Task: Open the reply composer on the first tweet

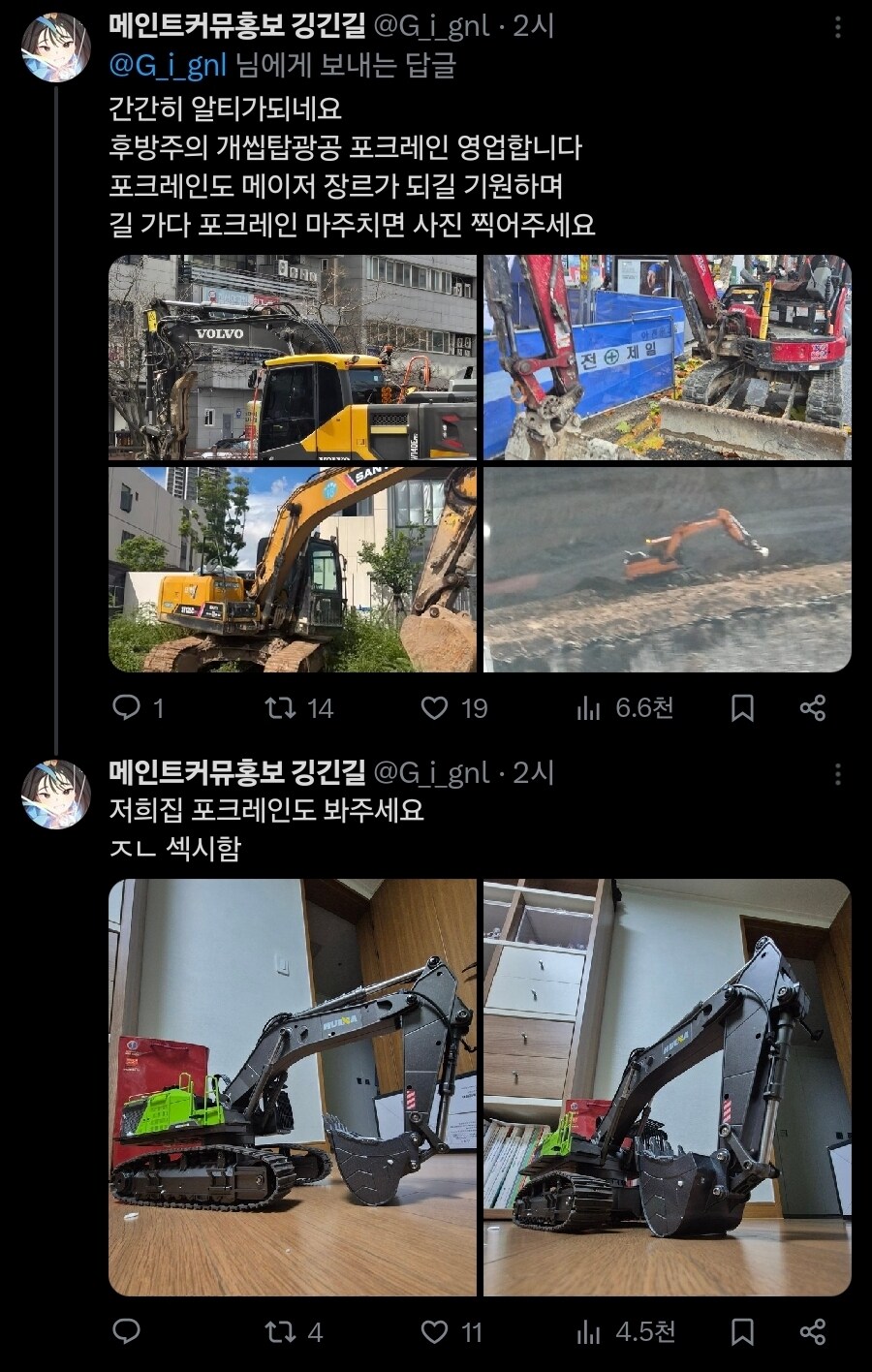Action: (127, 708)
